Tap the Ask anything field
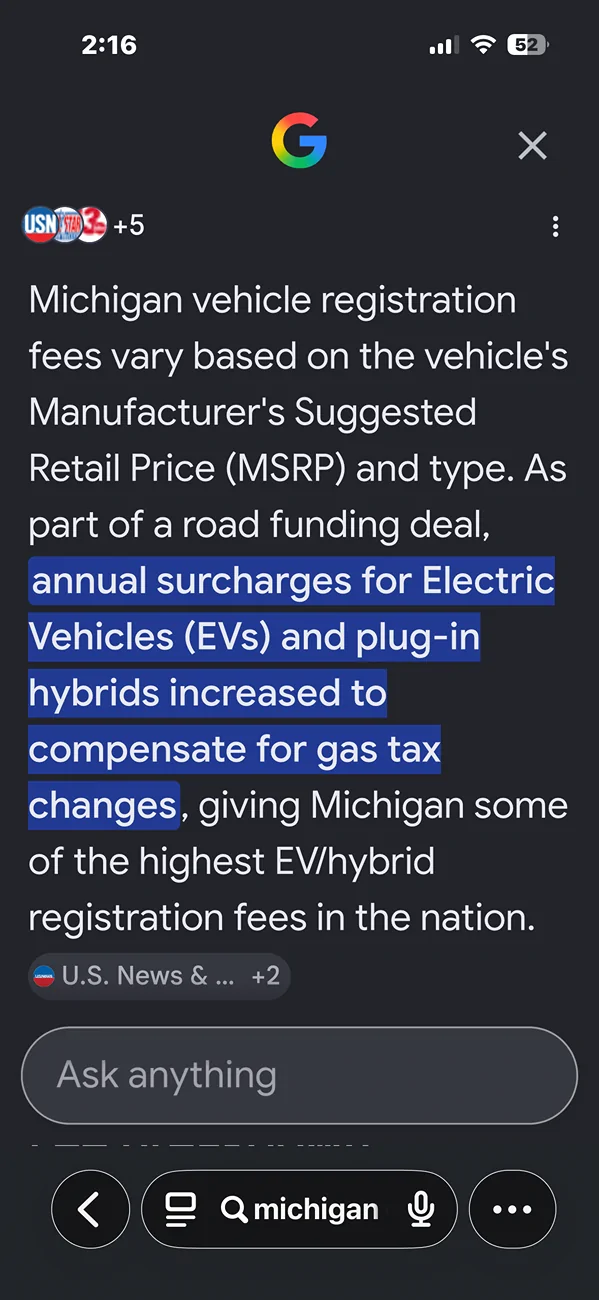The height and width of the screenshot is (1300, 599). (299, 1076)
